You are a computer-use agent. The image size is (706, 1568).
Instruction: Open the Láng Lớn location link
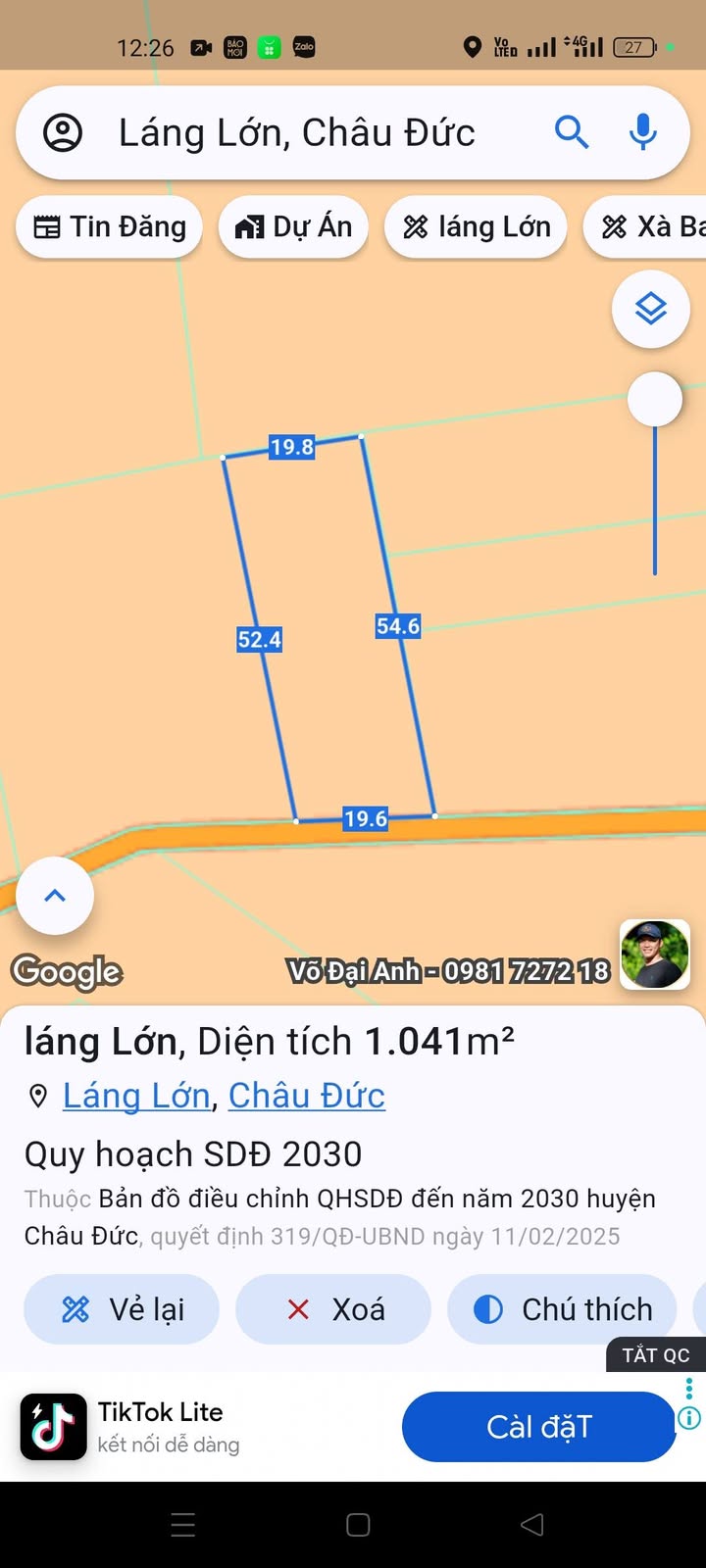click(136, 1096)
